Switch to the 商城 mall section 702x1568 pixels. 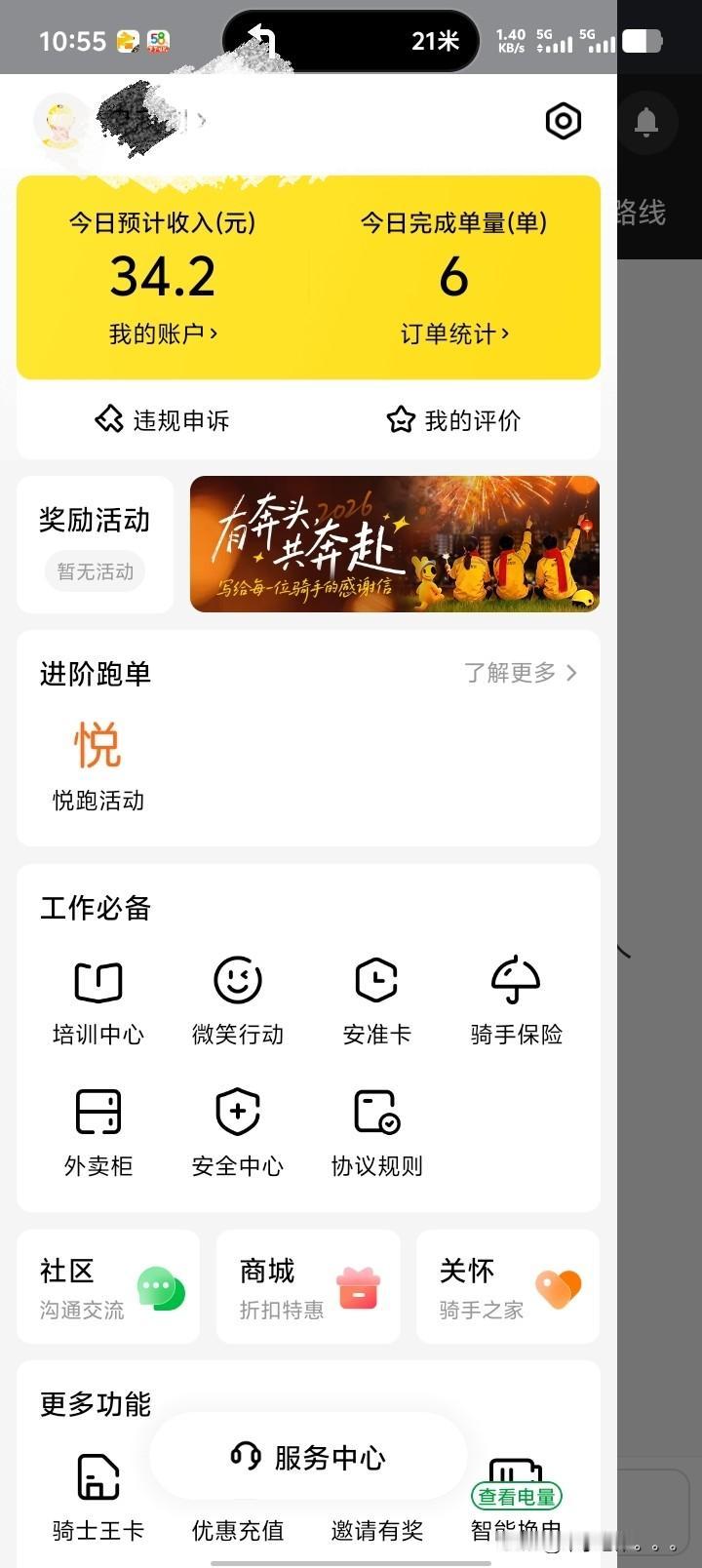click(307, 1285)
